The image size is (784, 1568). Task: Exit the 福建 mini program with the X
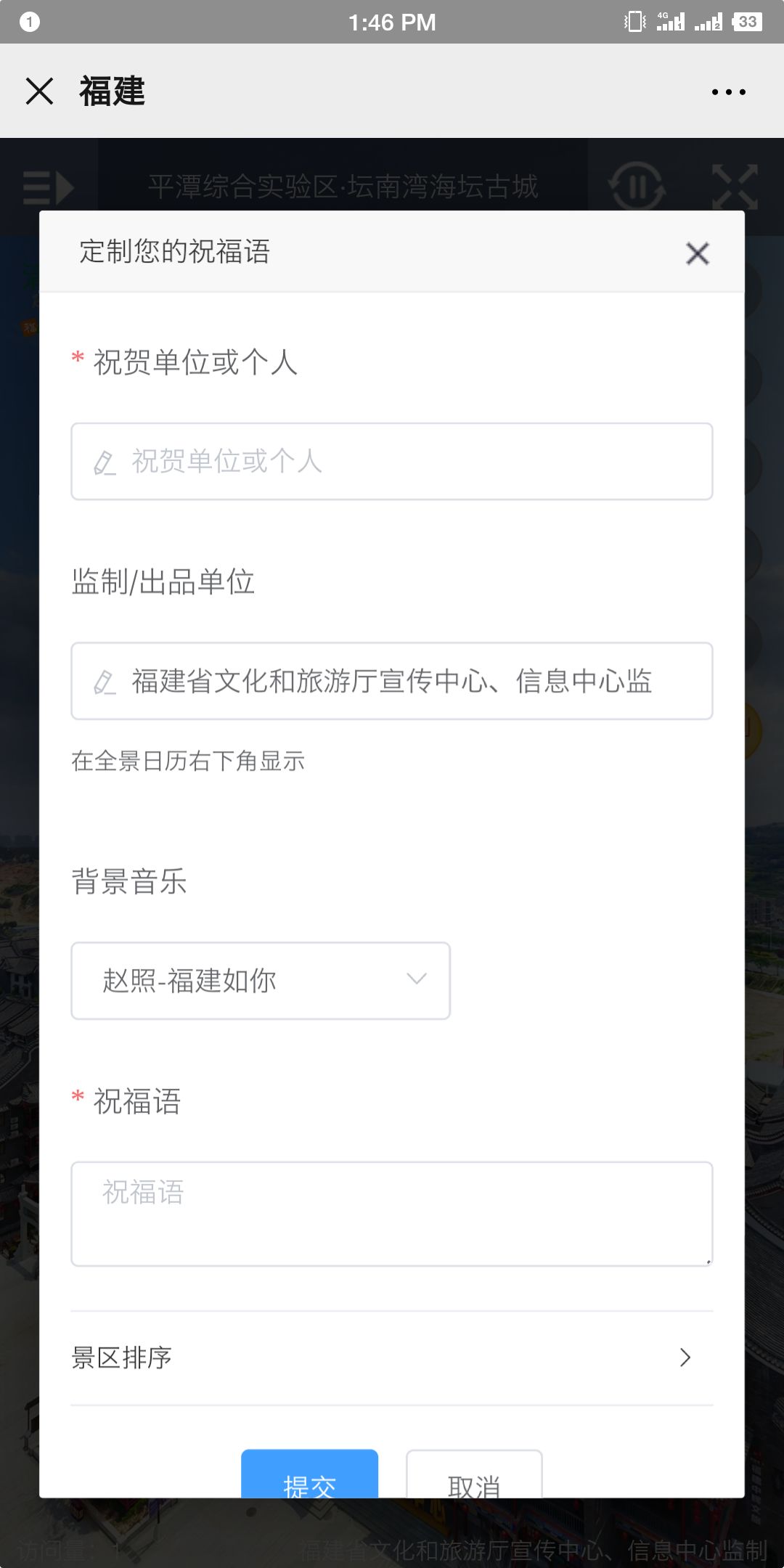[x=39, y=91]
